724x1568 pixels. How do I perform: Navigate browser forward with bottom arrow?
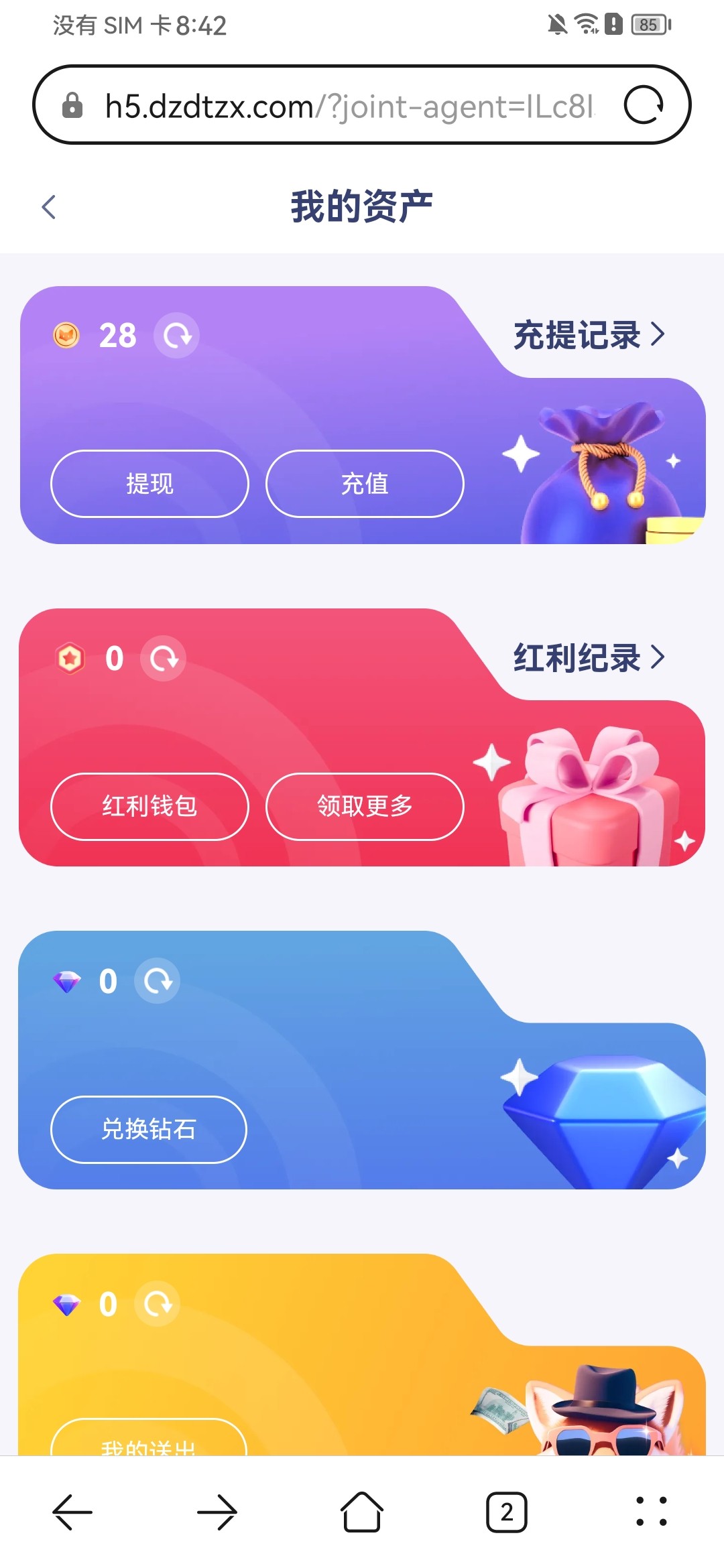tap(217, 1512)
